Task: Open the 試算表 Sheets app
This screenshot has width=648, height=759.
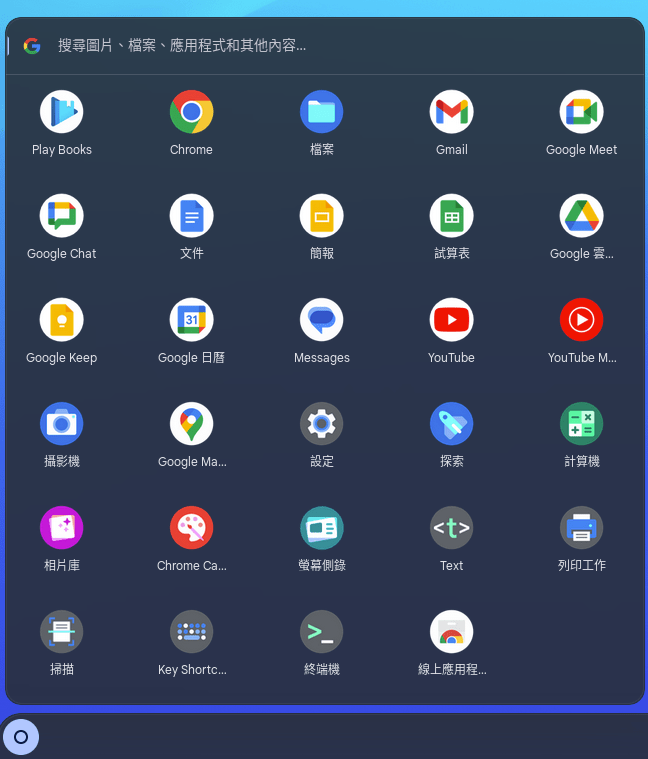Action: pyautogui.click(x=452, y=216)
